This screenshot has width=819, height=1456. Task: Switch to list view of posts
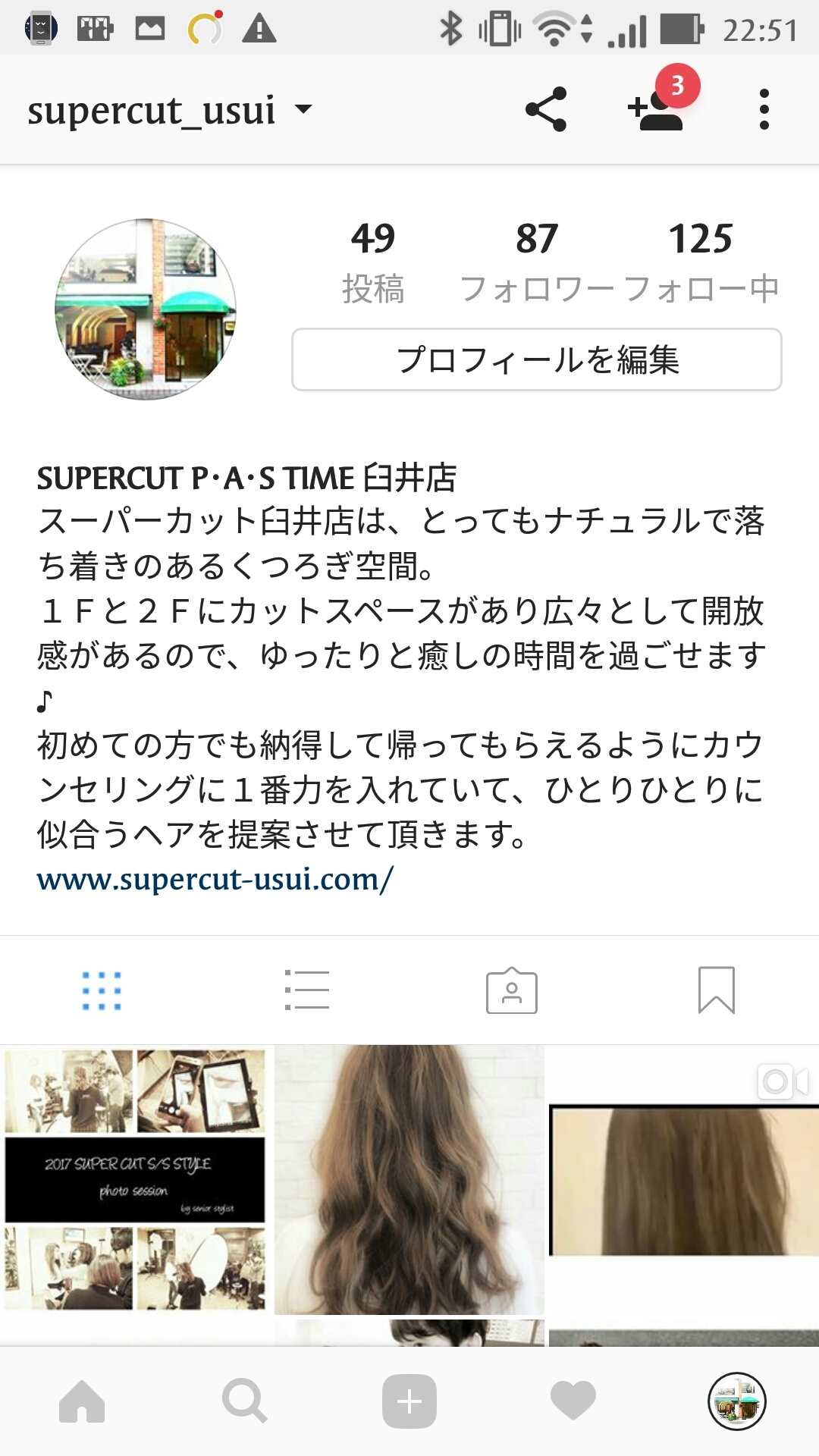tap(306, 990)
